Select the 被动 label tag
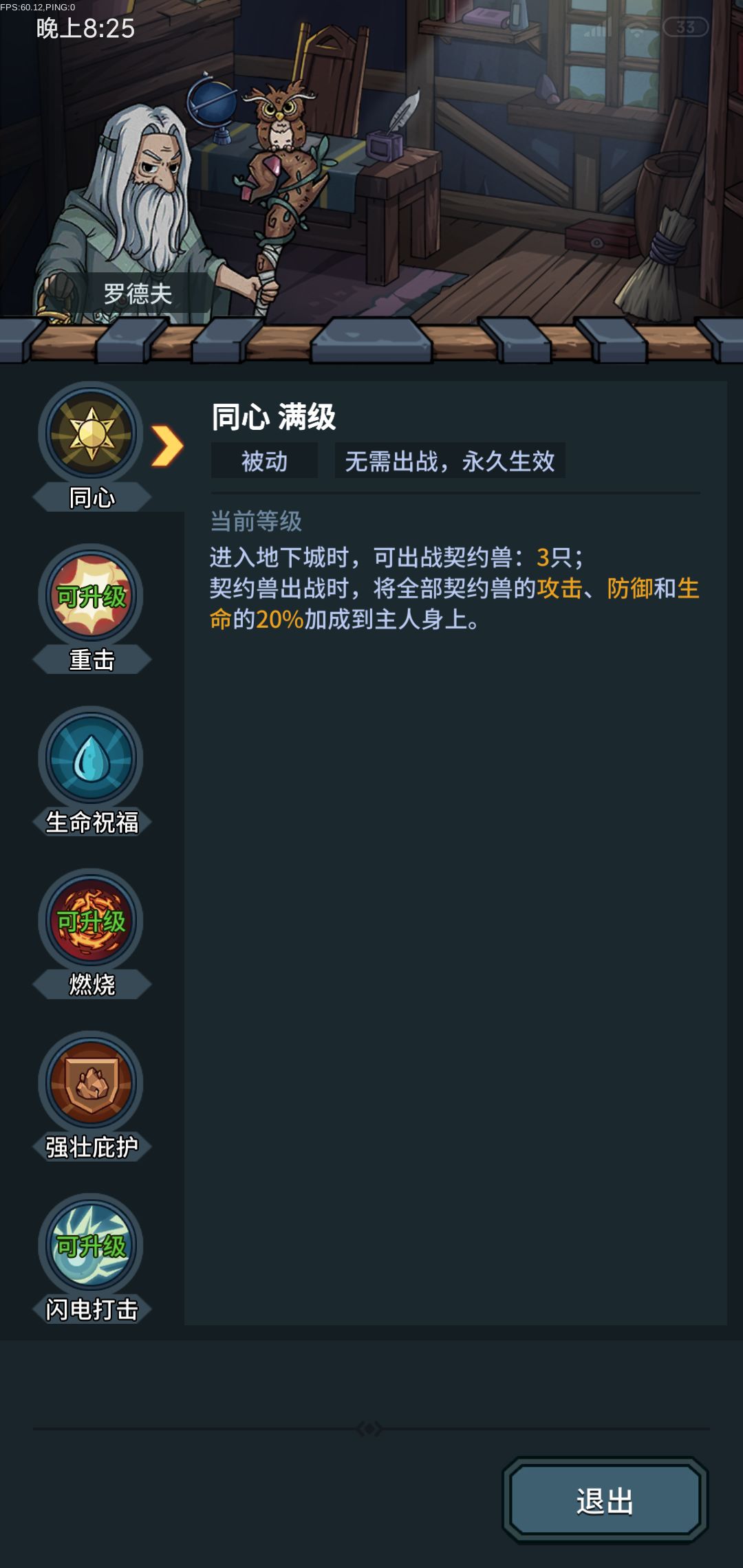This screenshot has width=743, height=1568. [263, 463]
